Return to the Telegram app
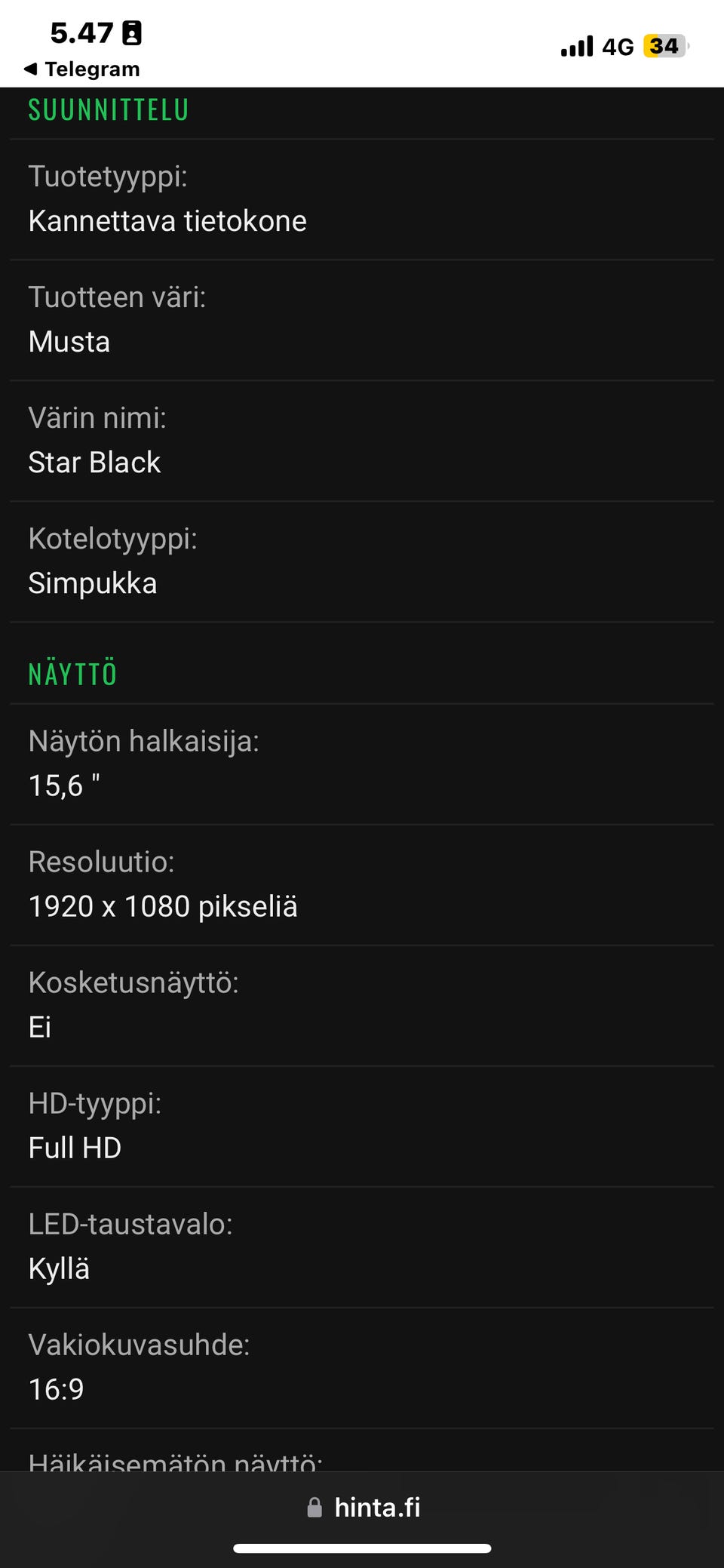 click(x=81, y=69)
